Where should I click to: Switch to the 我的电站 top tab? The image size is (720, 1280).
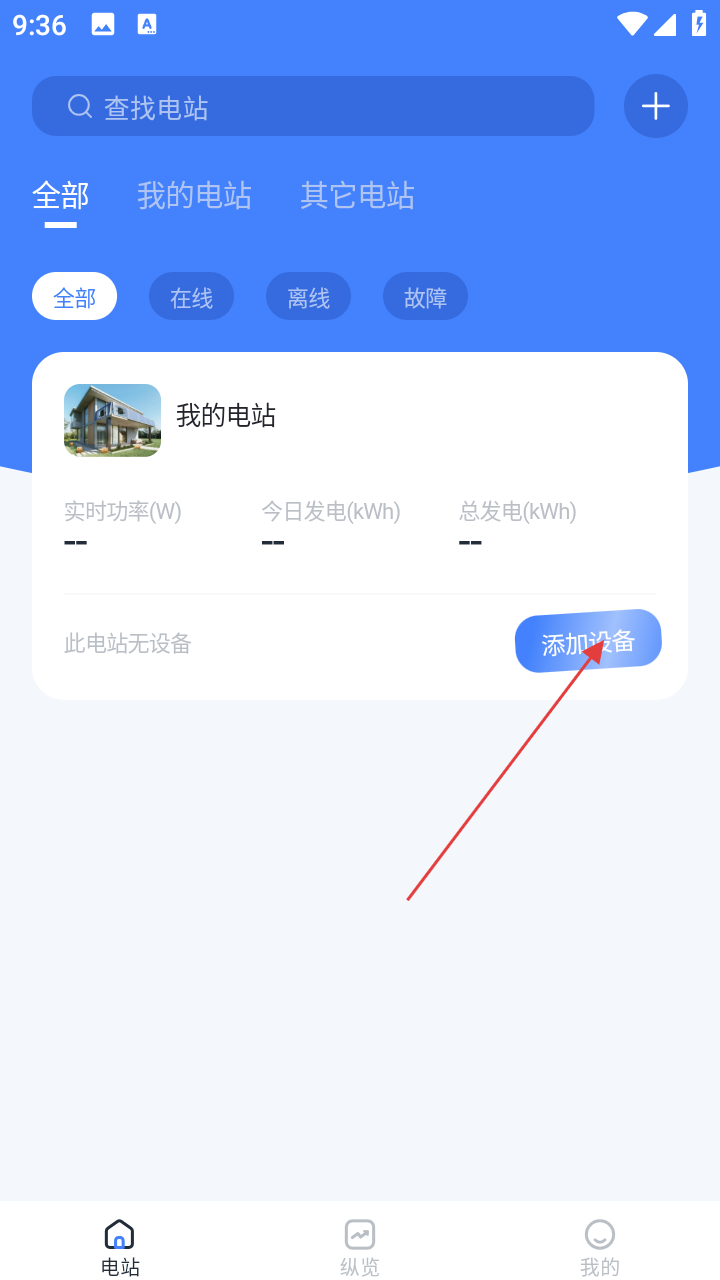pos(194,195)
